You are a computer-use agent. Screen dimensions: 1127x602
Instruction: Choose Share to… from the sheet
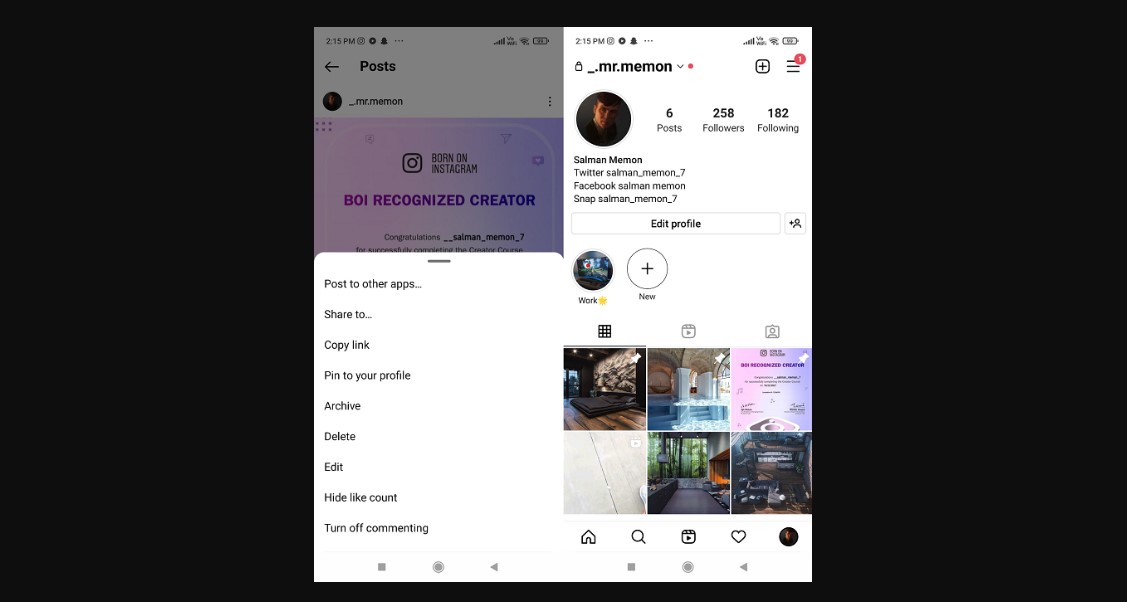[x=348, y=314]
